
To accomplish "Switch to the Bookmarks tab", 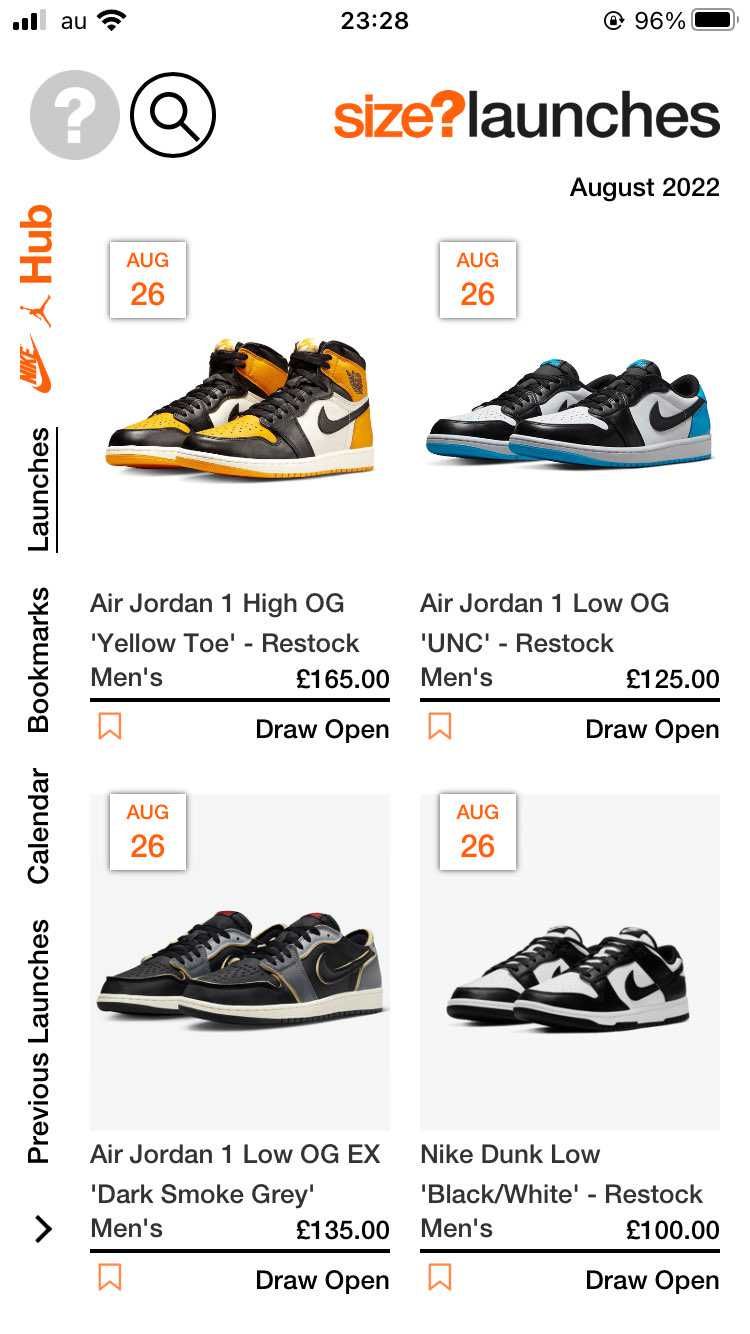I will click(38, 659).
